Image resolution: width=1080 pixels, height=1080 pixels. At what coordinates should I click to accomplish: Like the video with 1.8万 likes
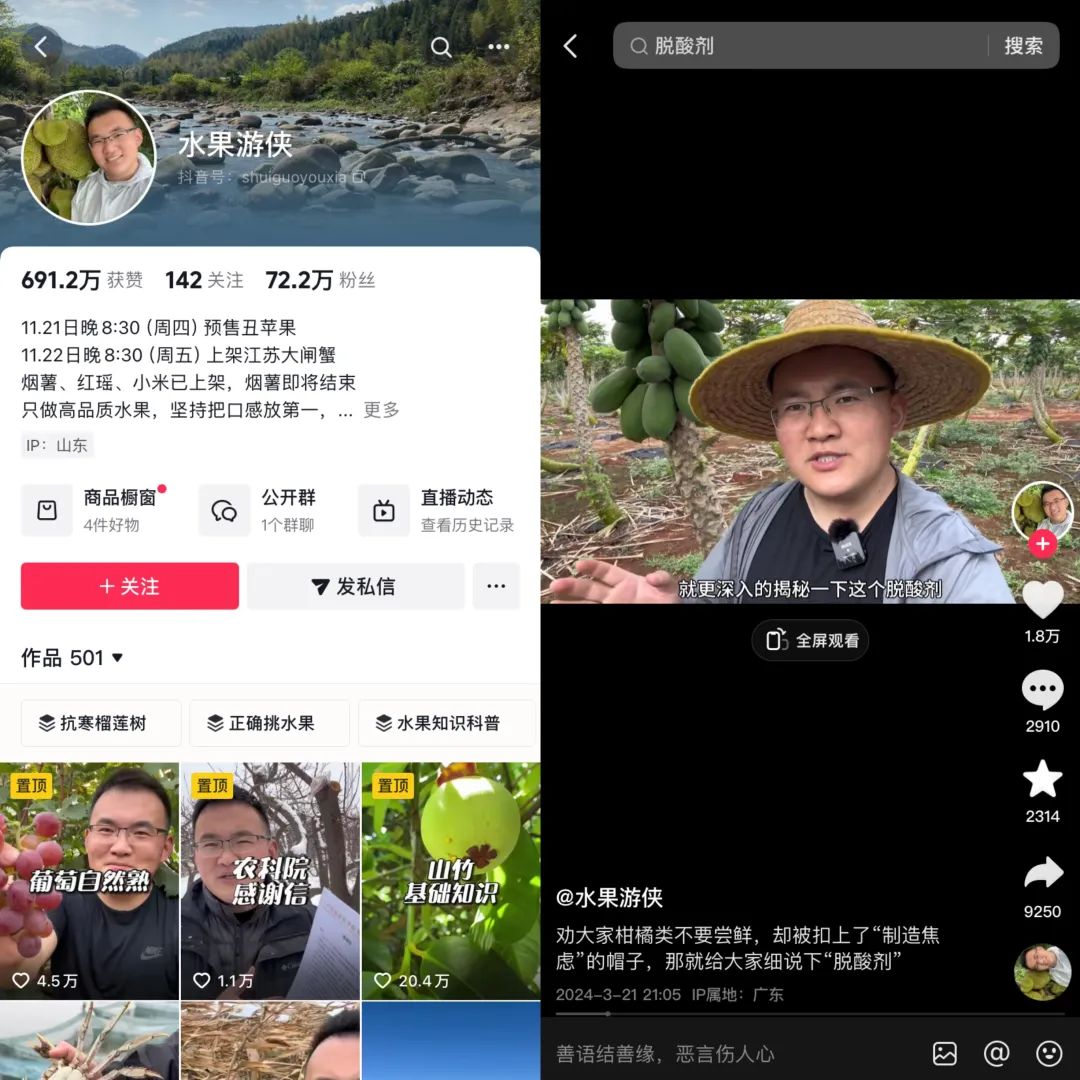pos(1042,600)
